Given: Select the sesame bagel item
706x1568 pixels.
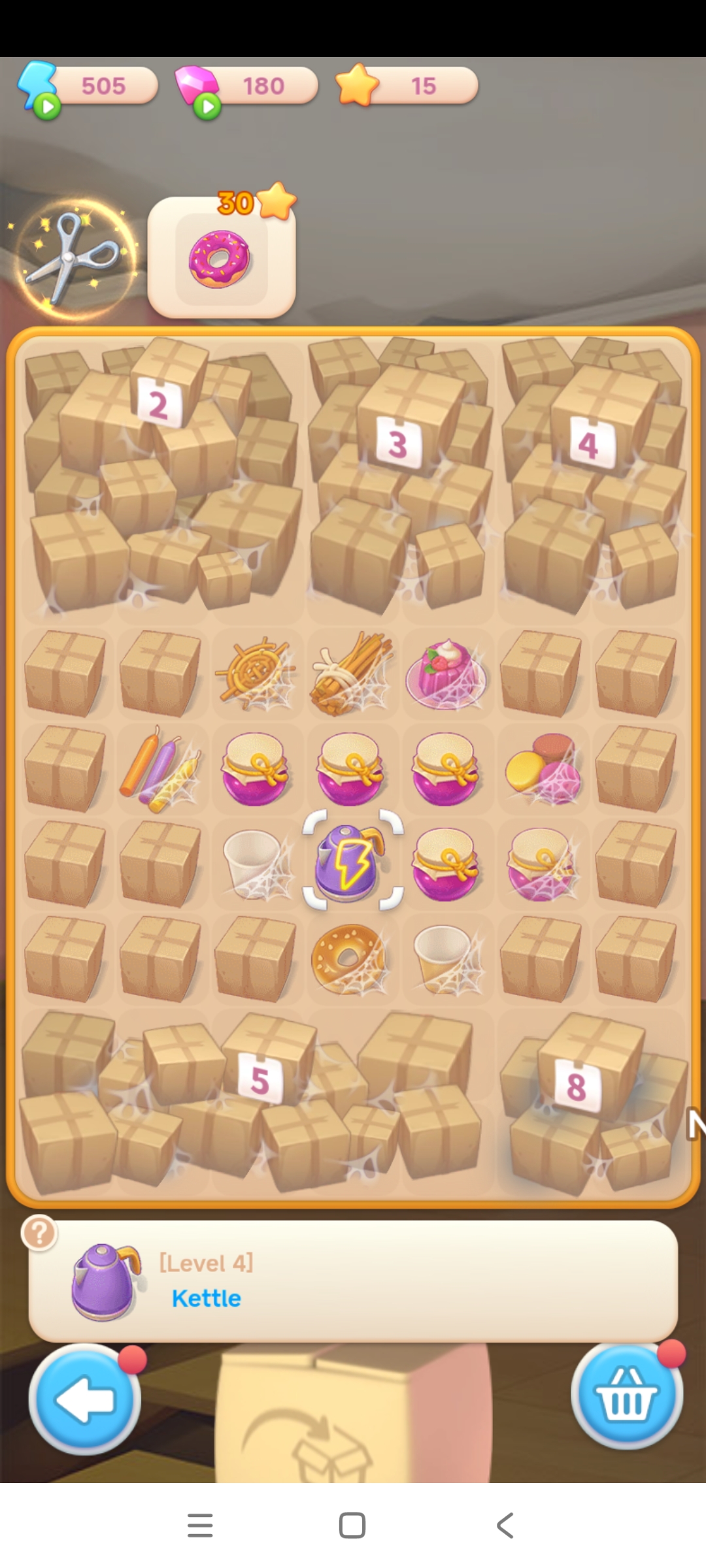Looking at the screenshot, I should [x=350, y=958].
